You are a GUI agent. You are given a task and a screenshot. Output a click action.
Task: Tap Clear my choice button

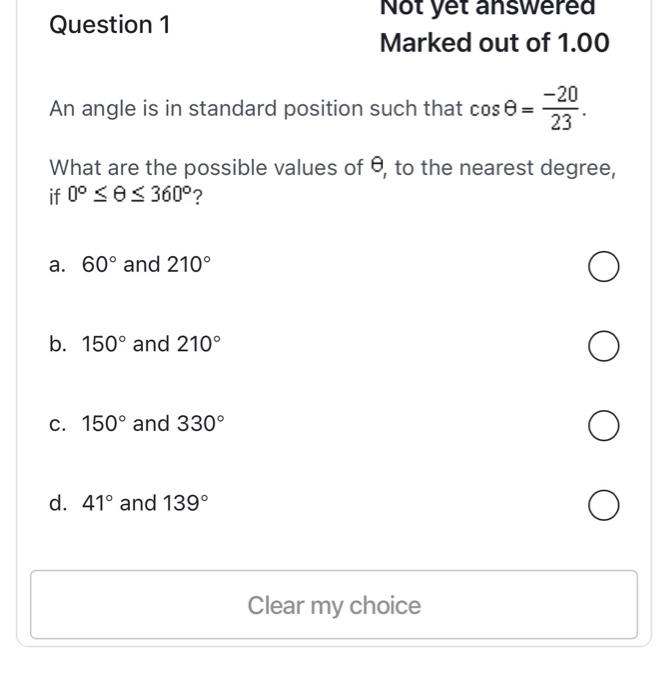coord(334,605)
